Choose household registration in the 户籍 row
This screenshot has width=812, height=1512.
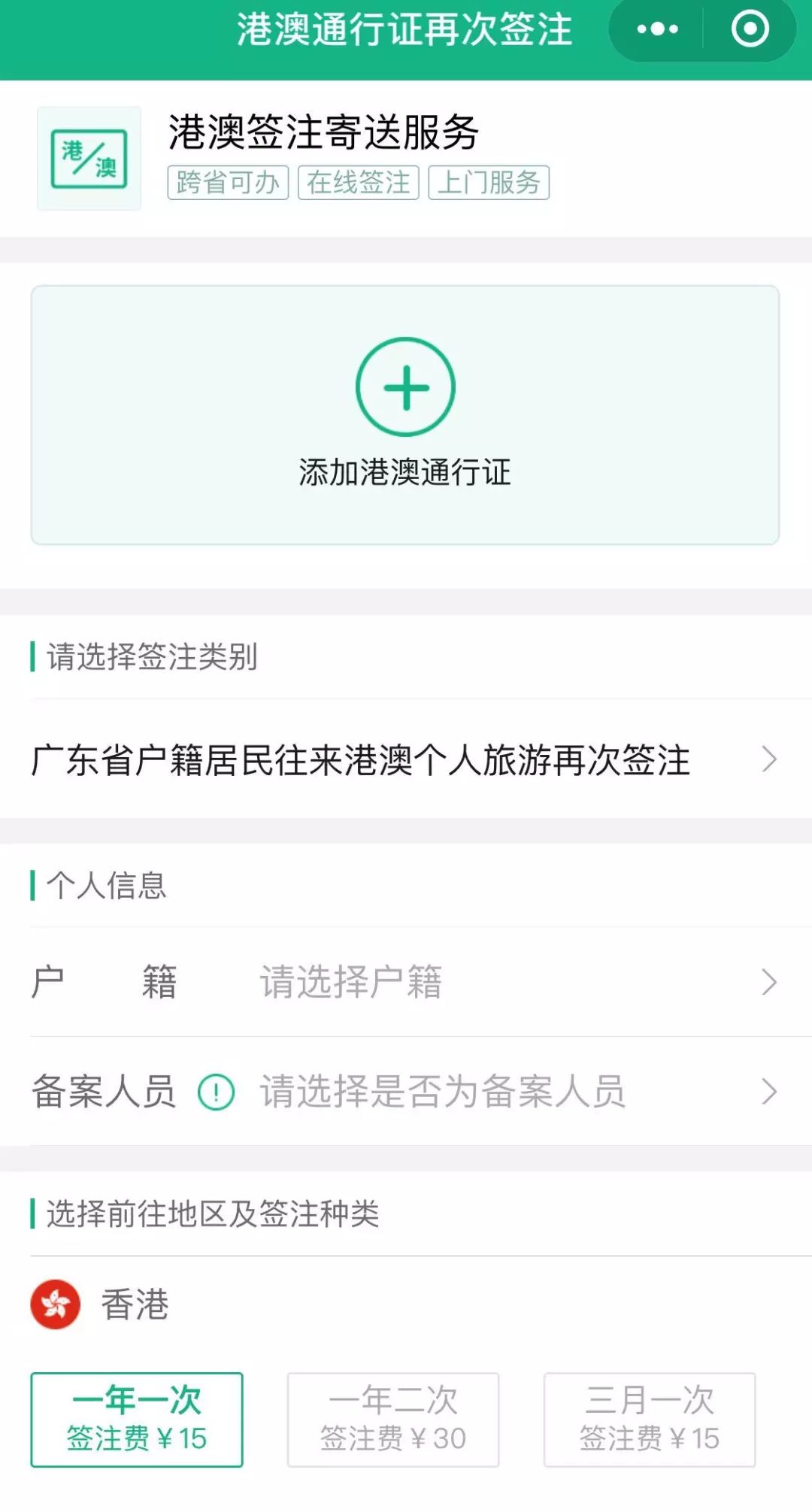(x=406, y=982)
